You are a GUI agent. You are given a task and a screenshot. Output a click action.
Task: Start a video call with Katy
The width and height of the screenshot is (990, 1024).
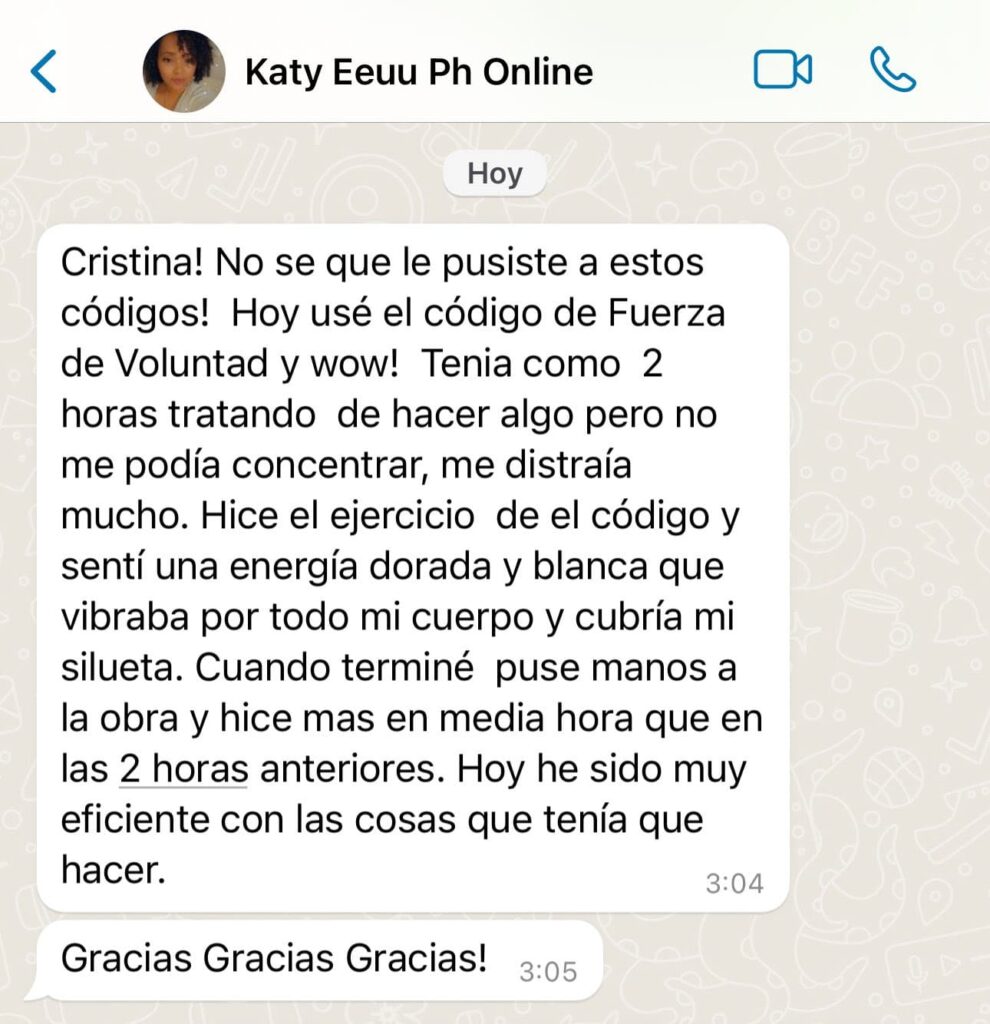click(782, 70)
